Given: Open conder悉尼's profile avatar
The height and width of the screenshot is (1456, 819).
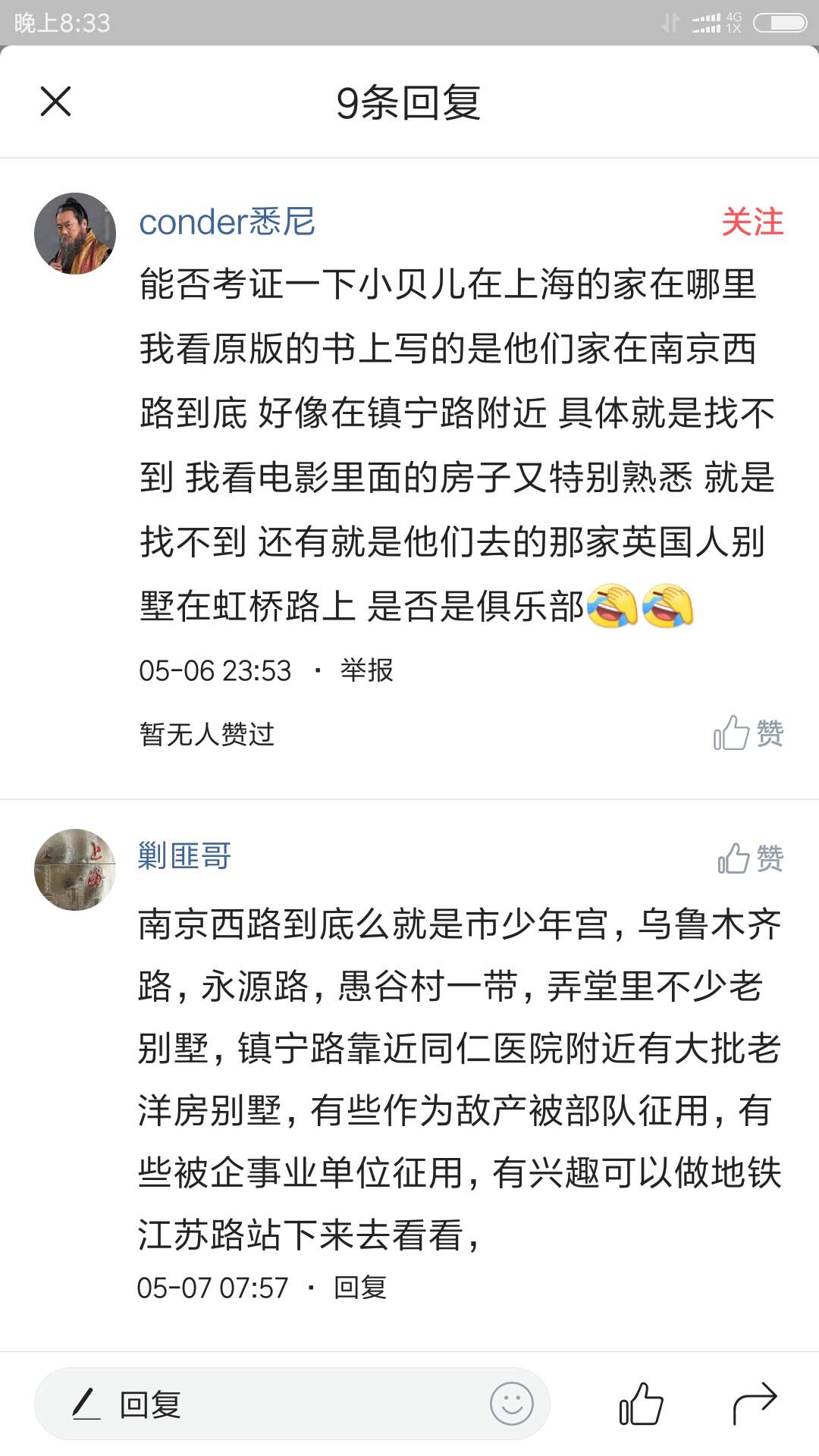Looking at the screenshot, I should pos(75,234).
